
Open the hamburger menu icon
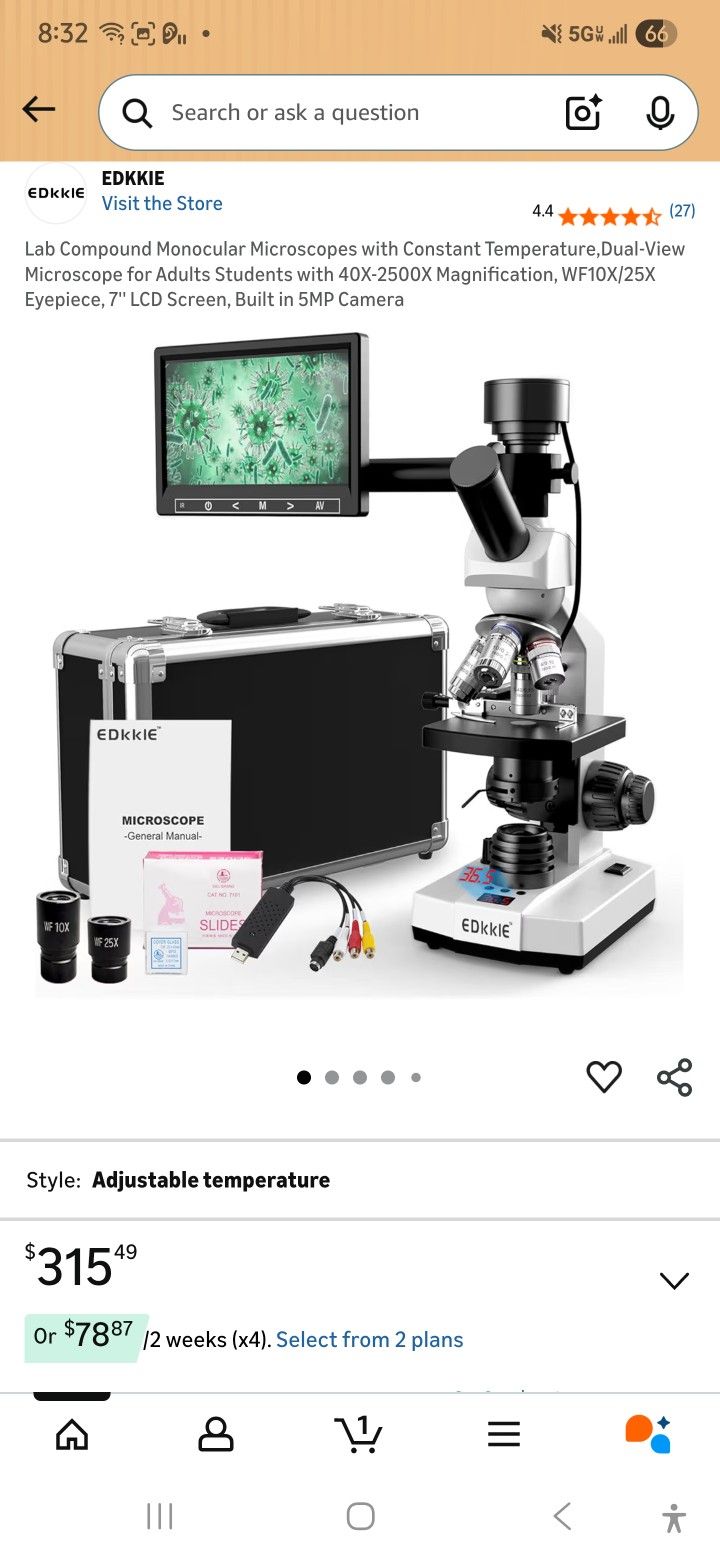(x=504, y=1434)
